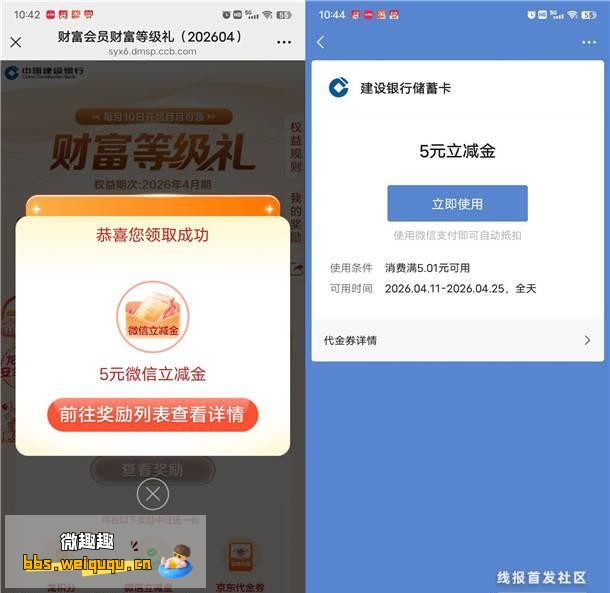
Task: Tap 立即使用 to use the coupon
Action: coord(457,204)
